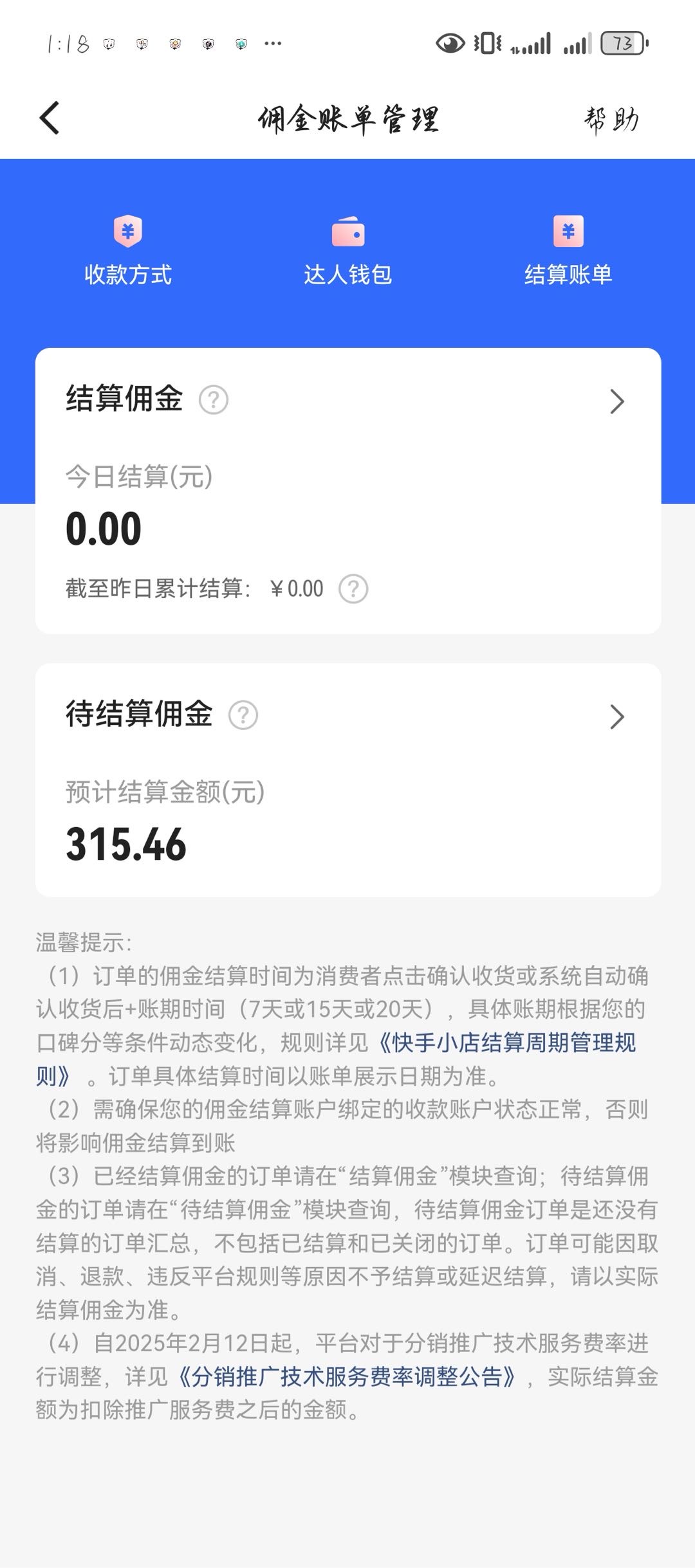The width and height of the screenshot is (695, 1568).
Task: Open the 达人钱包 wallet icon
Action: click(x=347, y=233)
